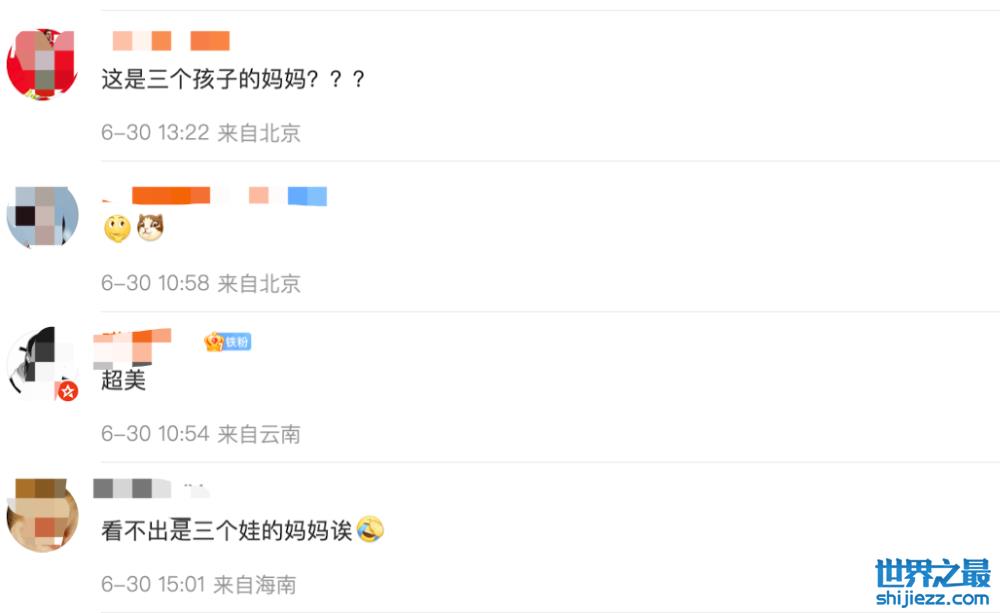Image resolution: width=1000 pixels, height=613 pixels.
Task: Open avatar of the "超美" commenter
Action: coord(42,365)
